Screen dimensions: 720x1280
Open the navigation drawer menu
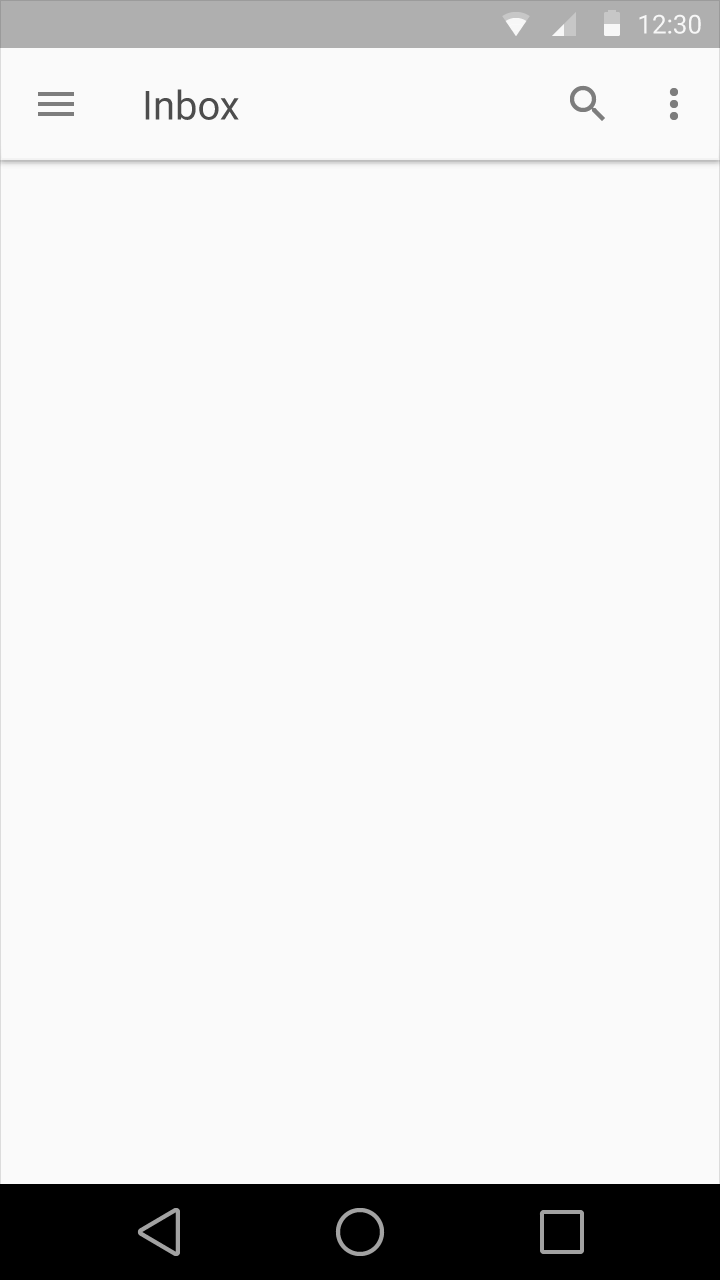tap(56, 104)
